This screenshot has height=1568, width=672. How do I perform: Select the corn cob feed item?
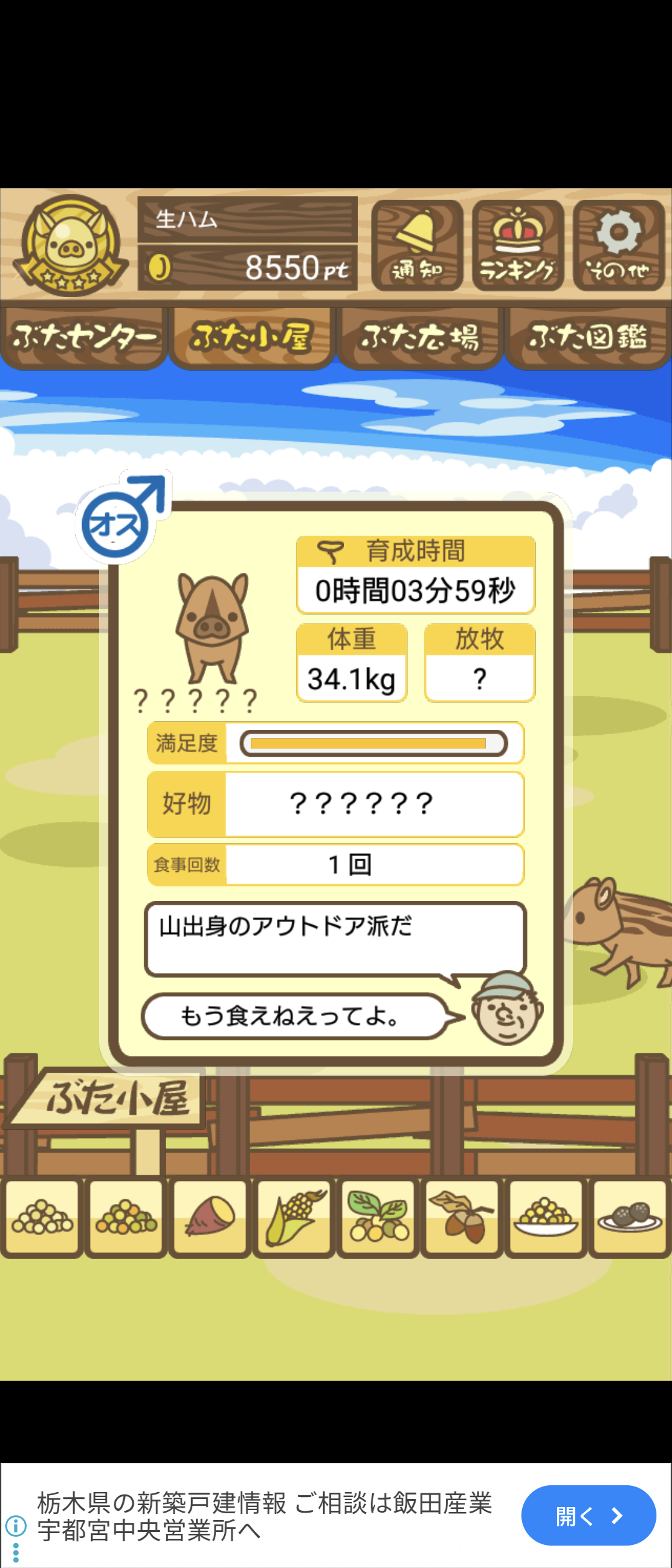(x=294, y=1216)
